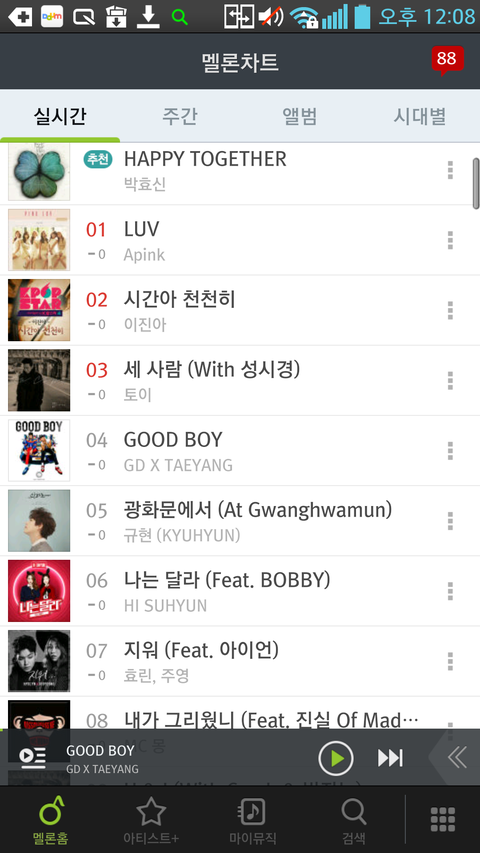Open the 검색 search tab
This screenshot has height=853, width=480.
click(x=354, y=820)
